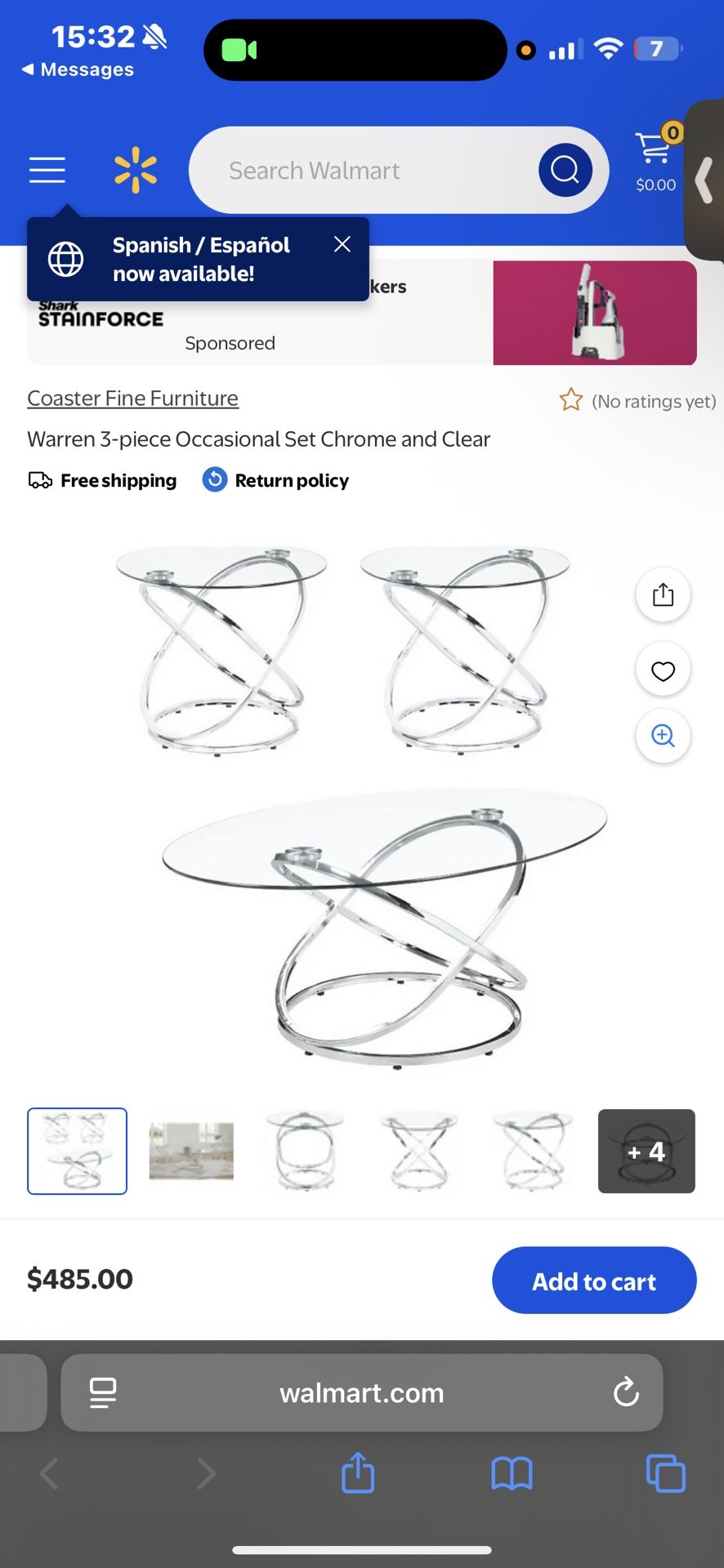
Task: Rate the product with the star icon
Action: point(570,400)
